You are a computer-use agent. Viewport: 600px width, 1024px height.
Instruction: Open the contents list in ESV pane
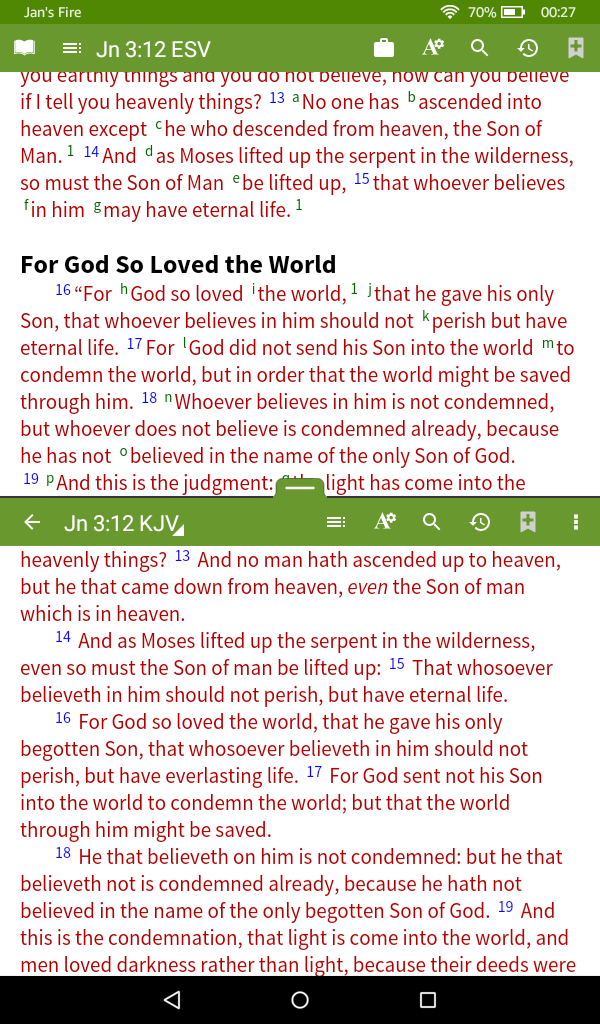[72, 48]
